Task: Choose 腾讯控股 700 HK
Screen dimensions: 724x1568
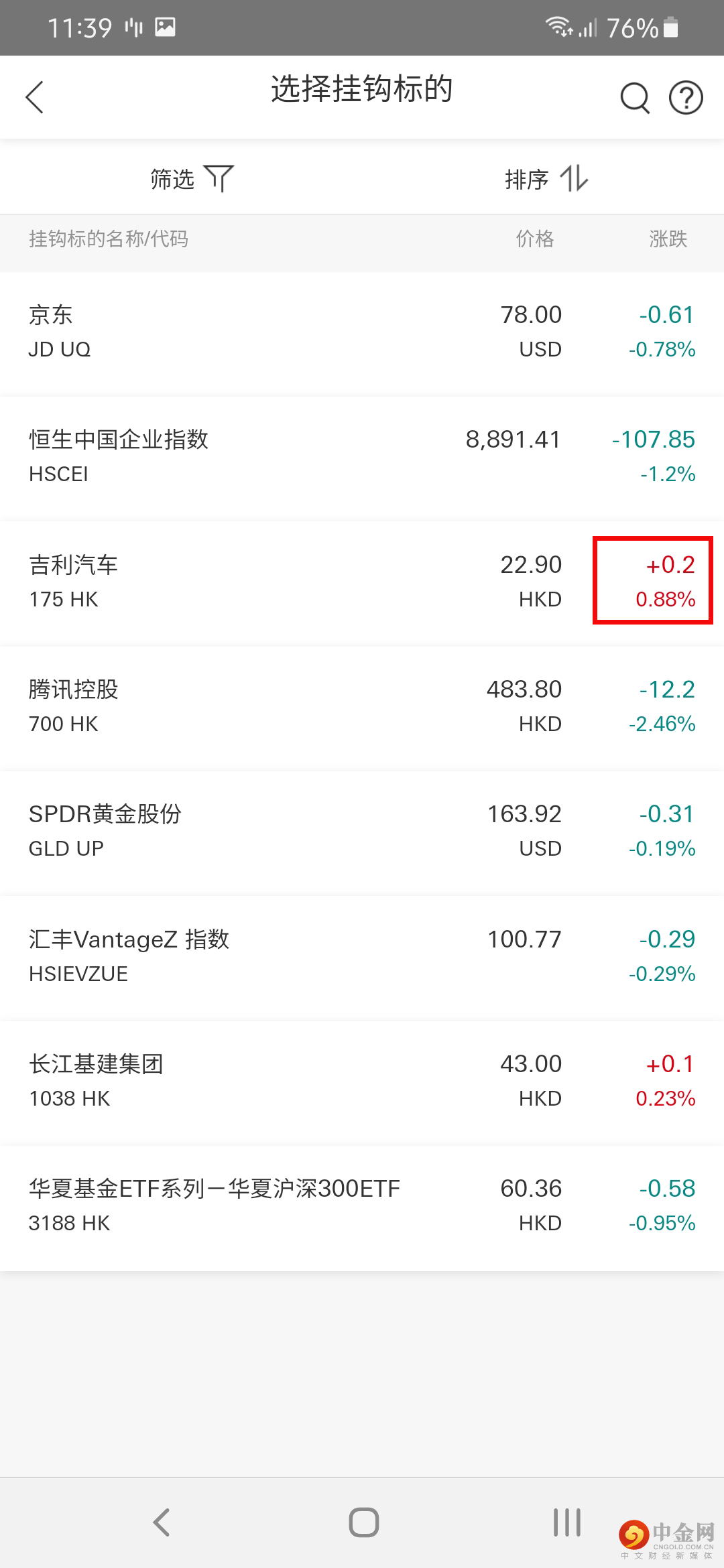Action: point(362,706)
